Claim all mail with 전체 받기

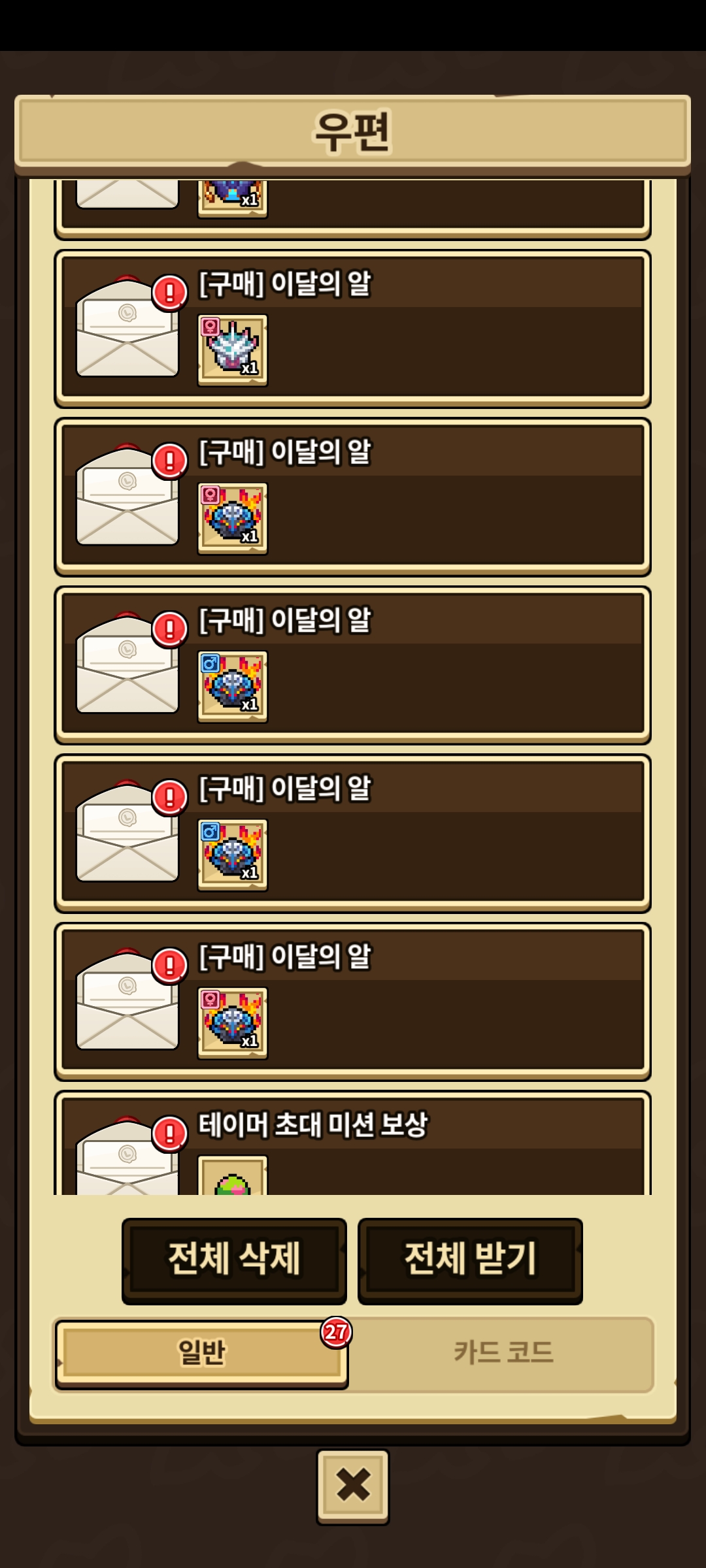[x=470, y=1260]
